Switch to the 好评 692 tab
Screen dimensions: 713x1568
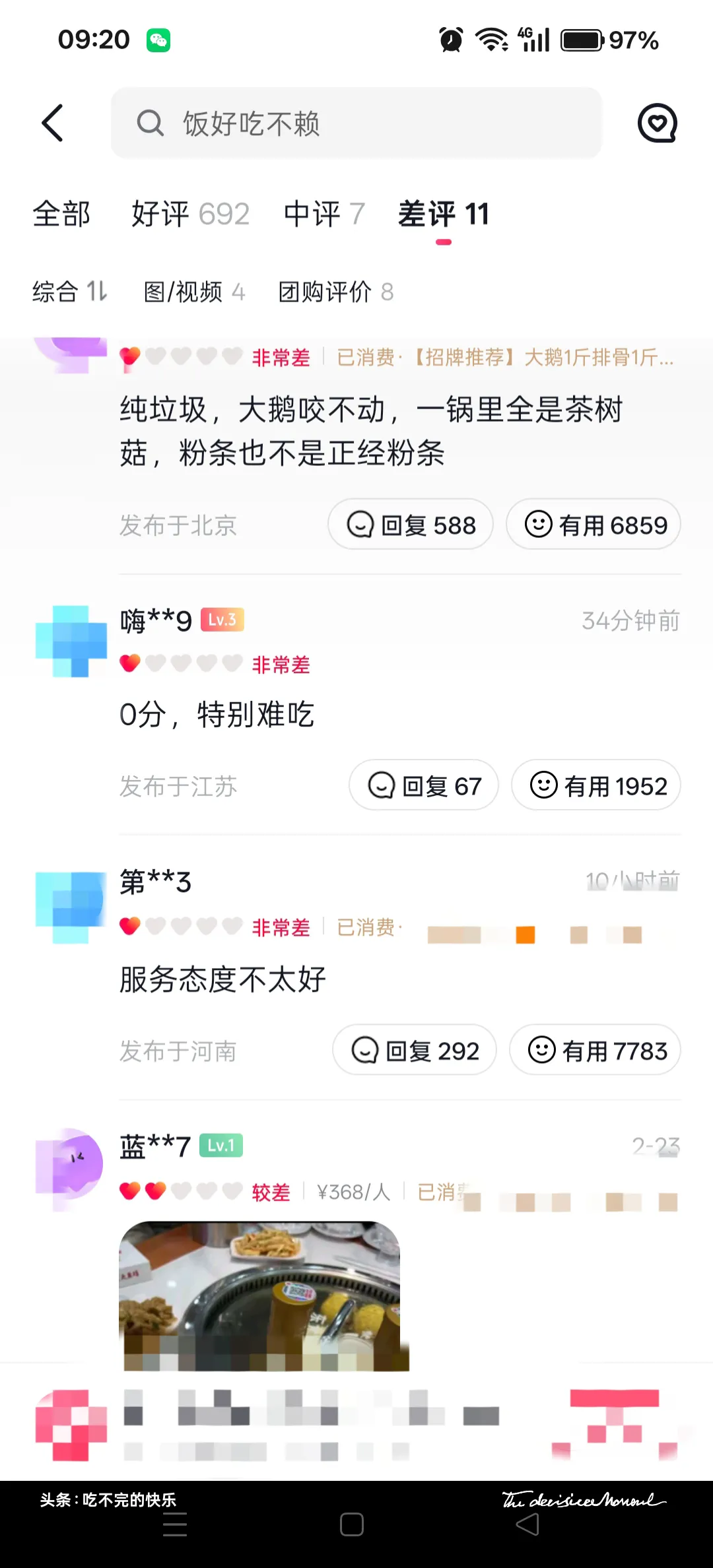190,214
